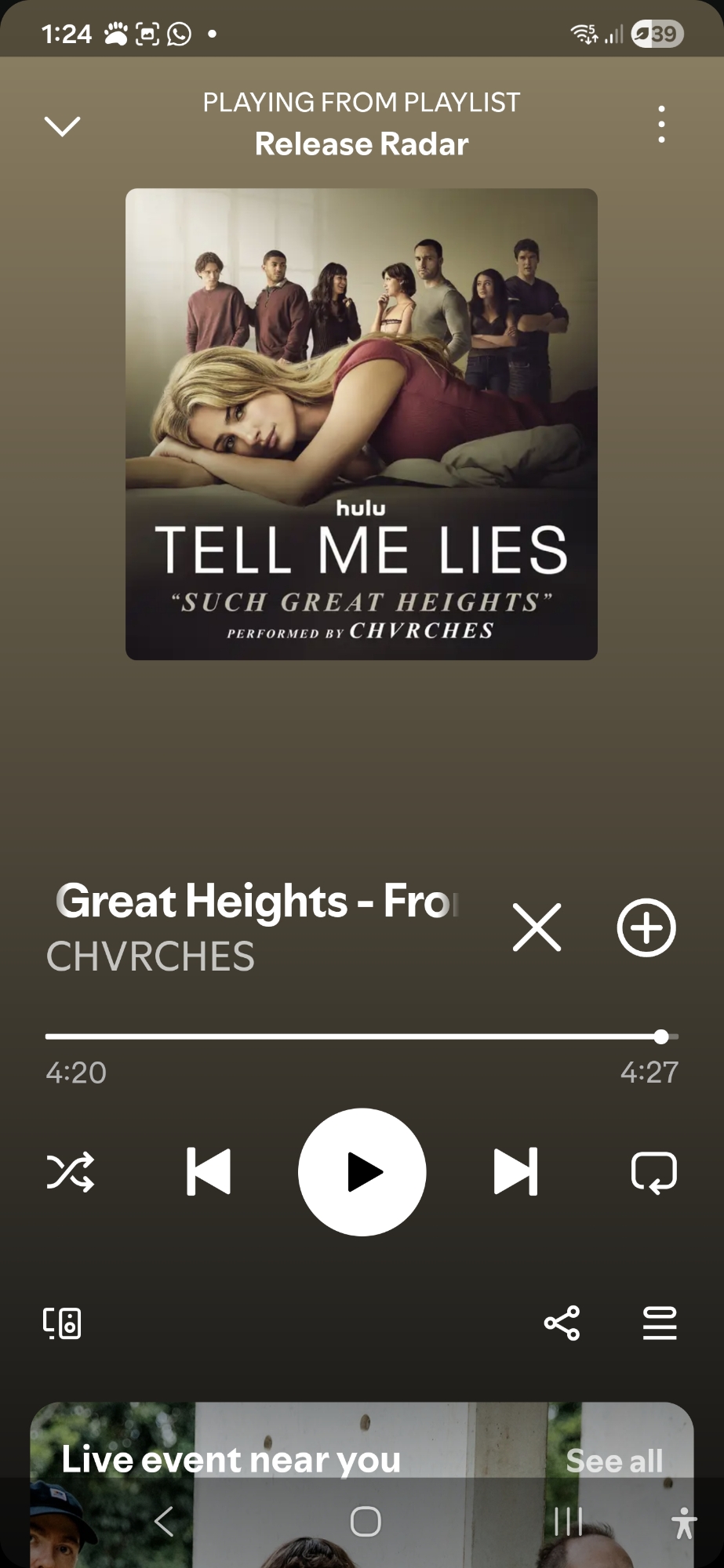Hide this song with the X icon
This screenshot has height=1568, width=724.
tap(537, 927)
